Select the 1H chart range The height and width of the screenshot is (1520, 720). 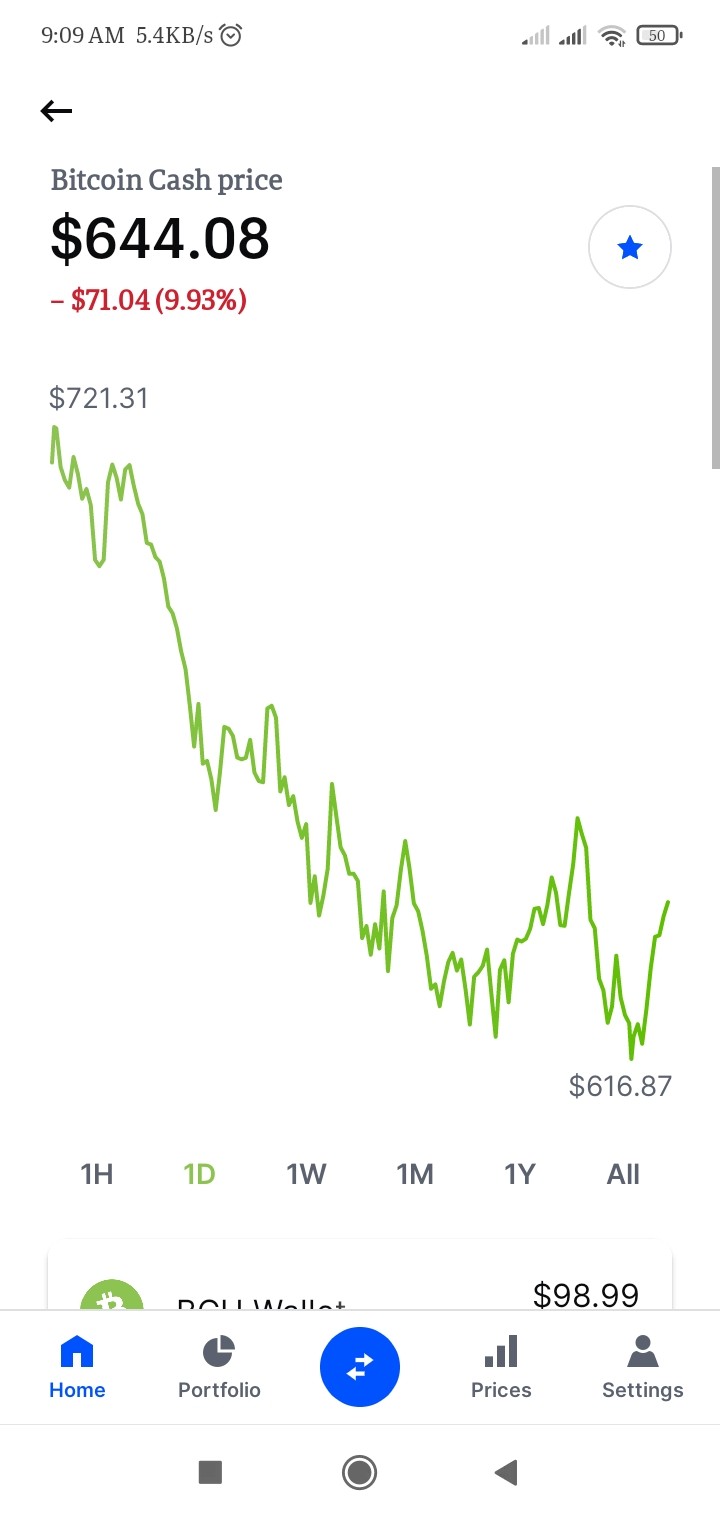coord(97,1174)
